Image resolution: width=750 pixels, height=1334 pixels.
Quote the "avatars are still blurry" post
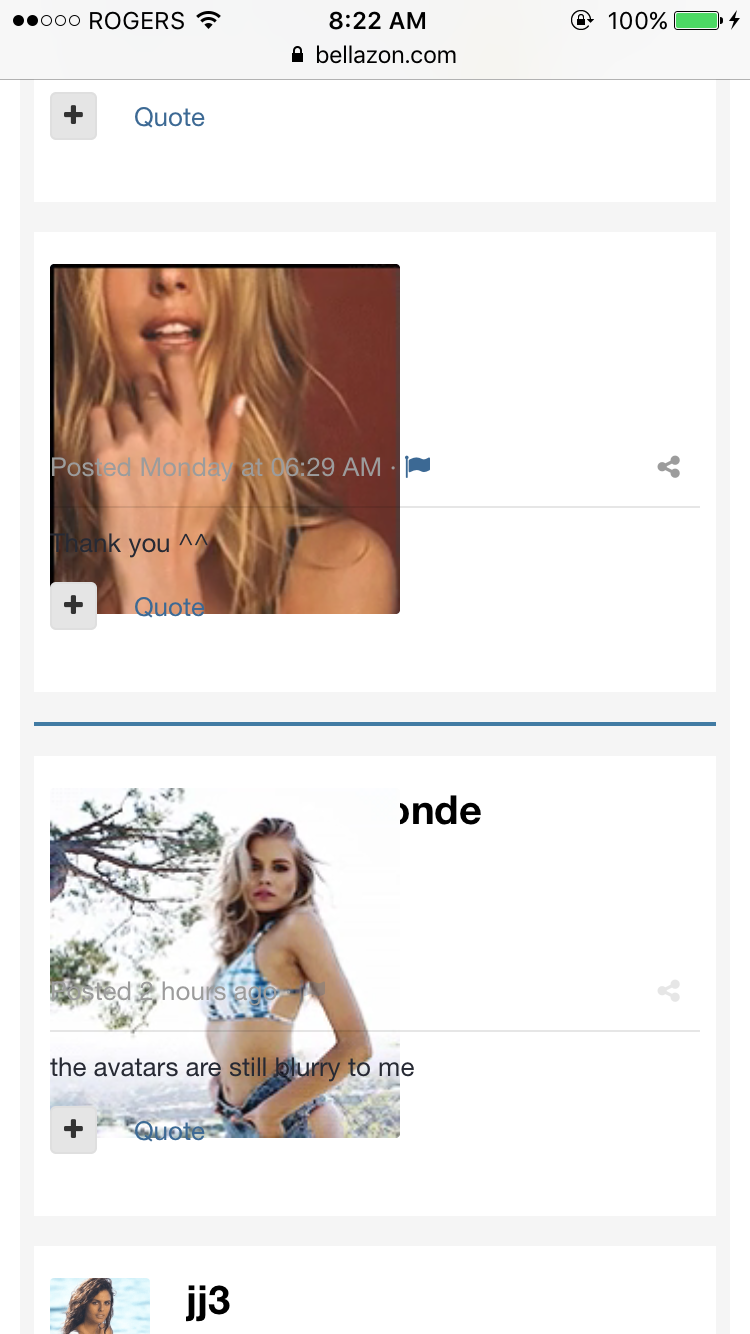(169, 1131)
